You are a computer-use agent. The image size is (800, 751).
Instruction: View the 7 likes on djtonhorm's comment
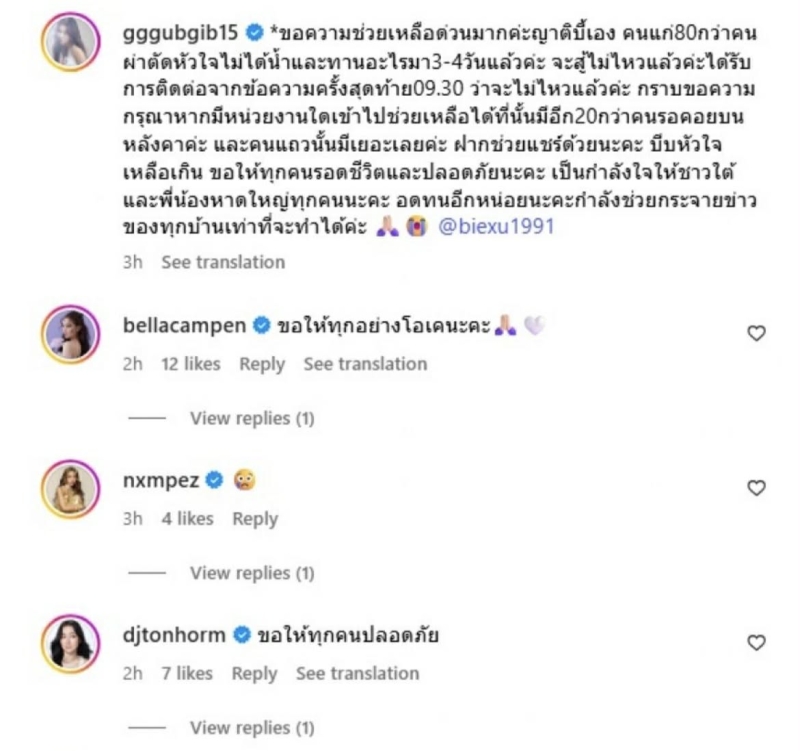pos(186,673)
